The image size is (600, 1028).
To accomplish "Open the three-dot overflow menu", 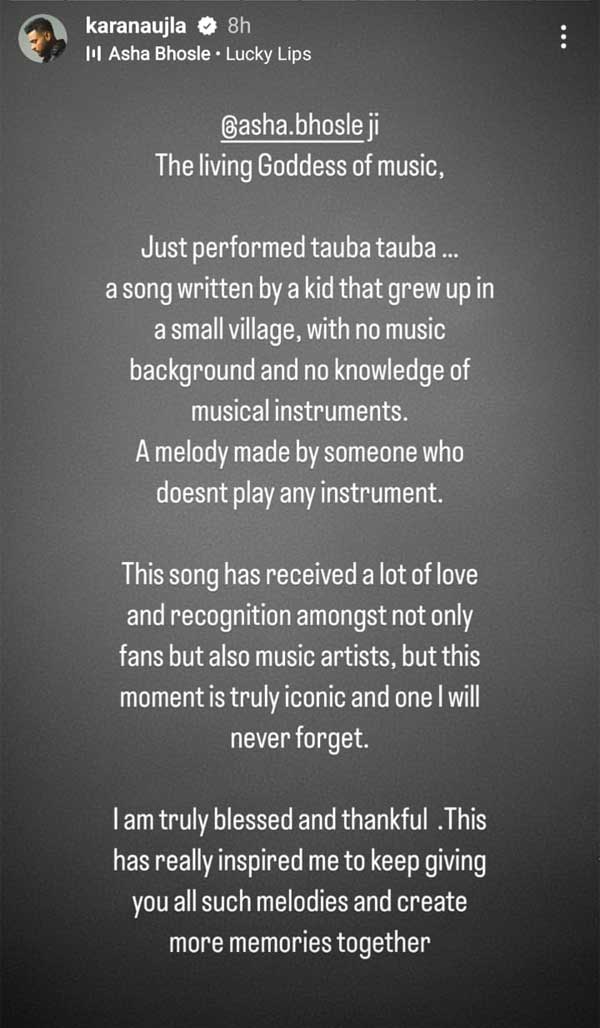I will [x=564, y=38].
